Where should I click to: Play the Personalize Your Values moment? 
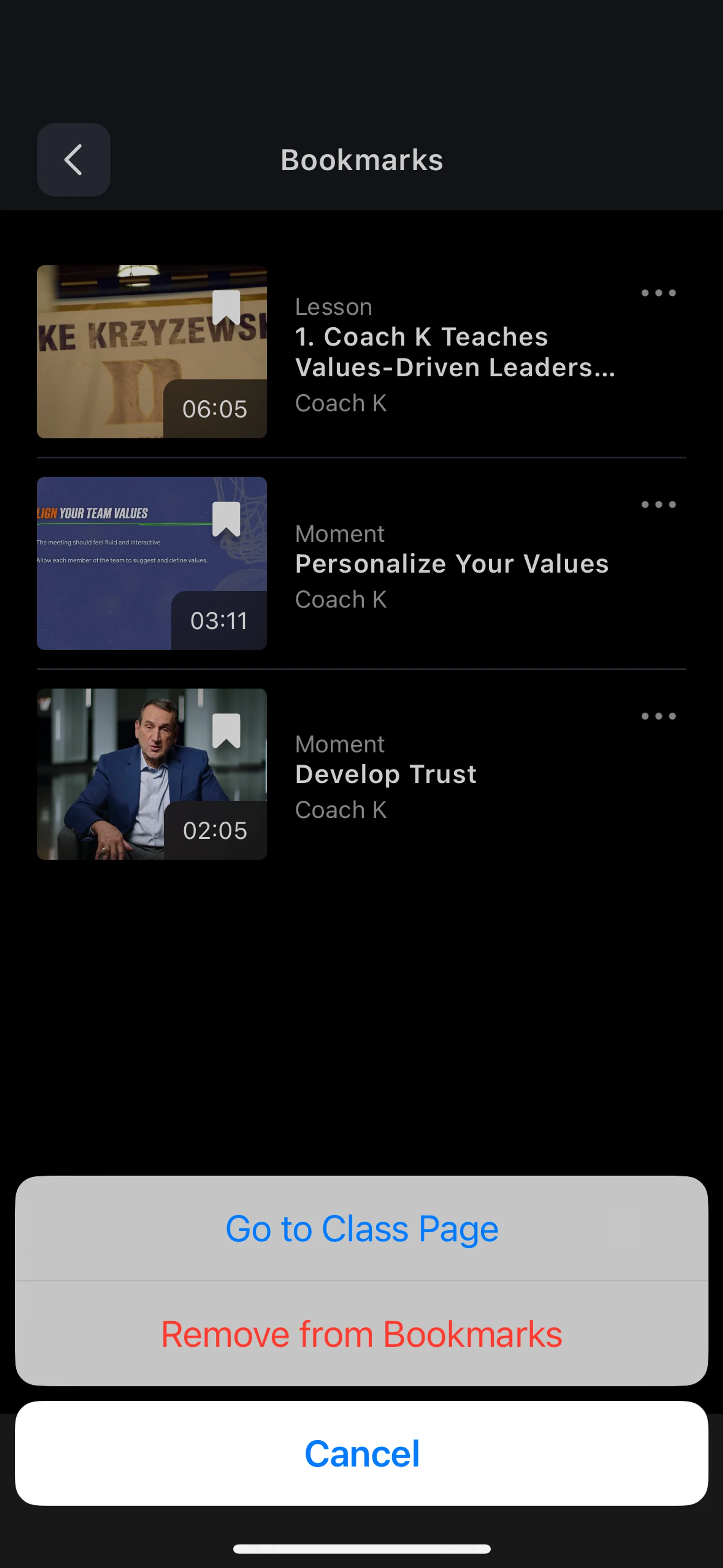point(151,563)
